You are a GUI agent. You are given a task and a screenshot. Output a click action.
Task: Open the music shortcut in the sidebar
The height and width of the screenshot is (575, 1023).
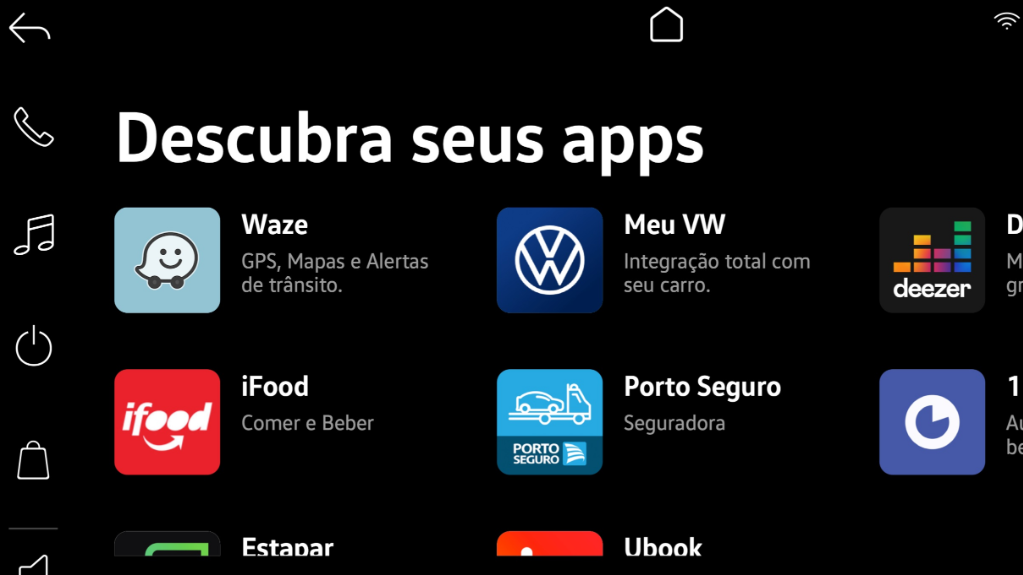[34, 235]
